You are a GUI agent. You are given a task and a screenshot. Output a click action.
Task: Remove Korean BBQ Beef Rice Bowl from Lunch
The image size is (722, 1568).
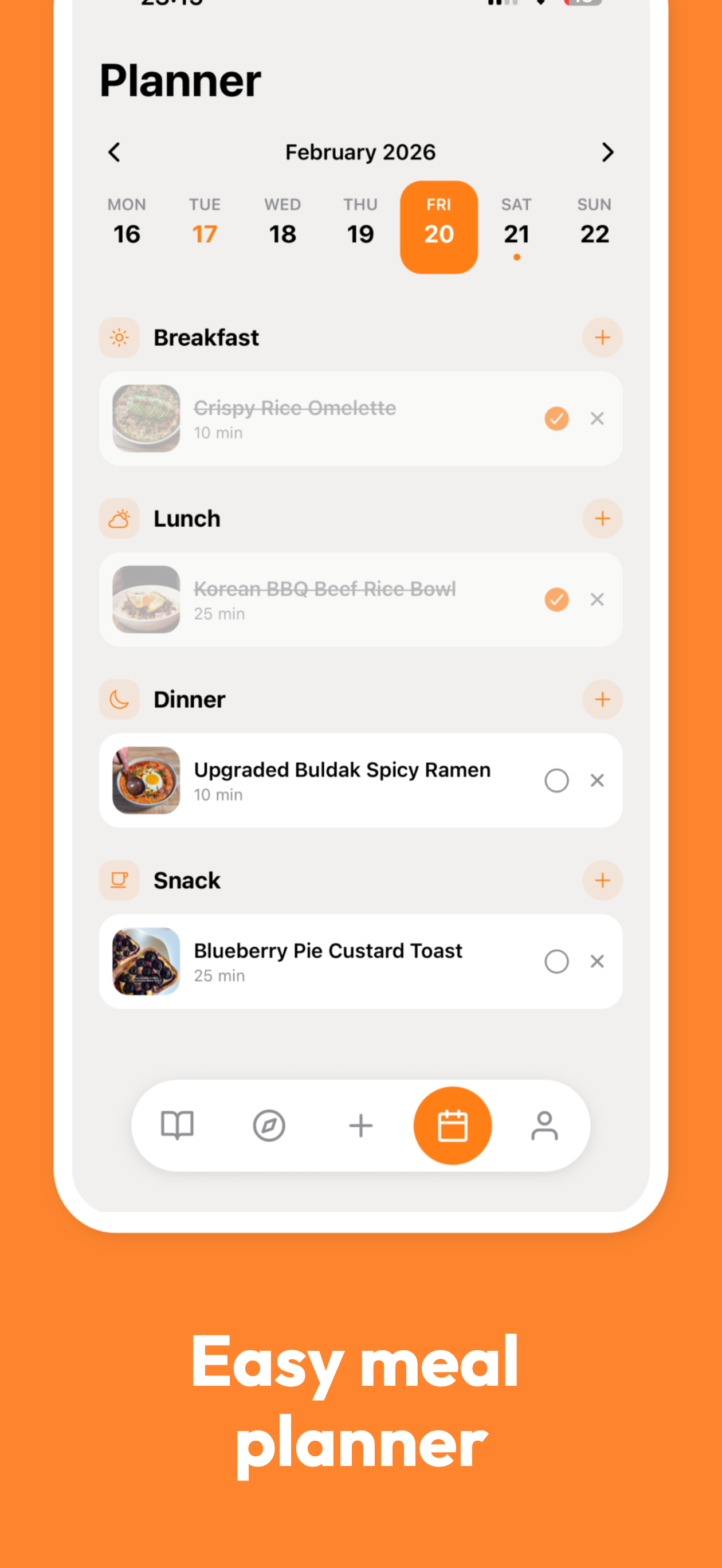tap(597, 599)
